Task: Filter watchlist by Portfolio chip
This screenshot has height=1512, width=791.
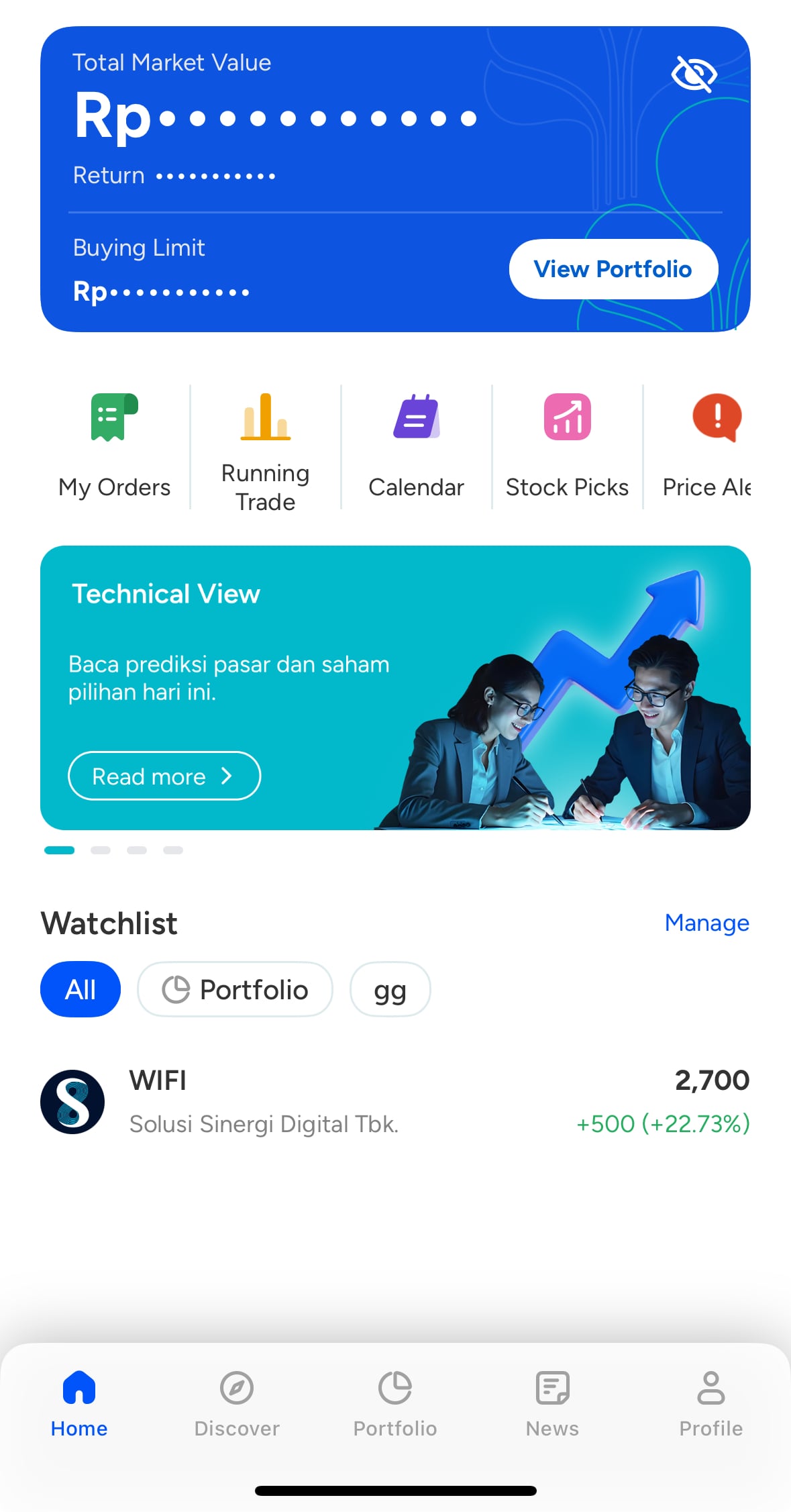Action: 235,989
